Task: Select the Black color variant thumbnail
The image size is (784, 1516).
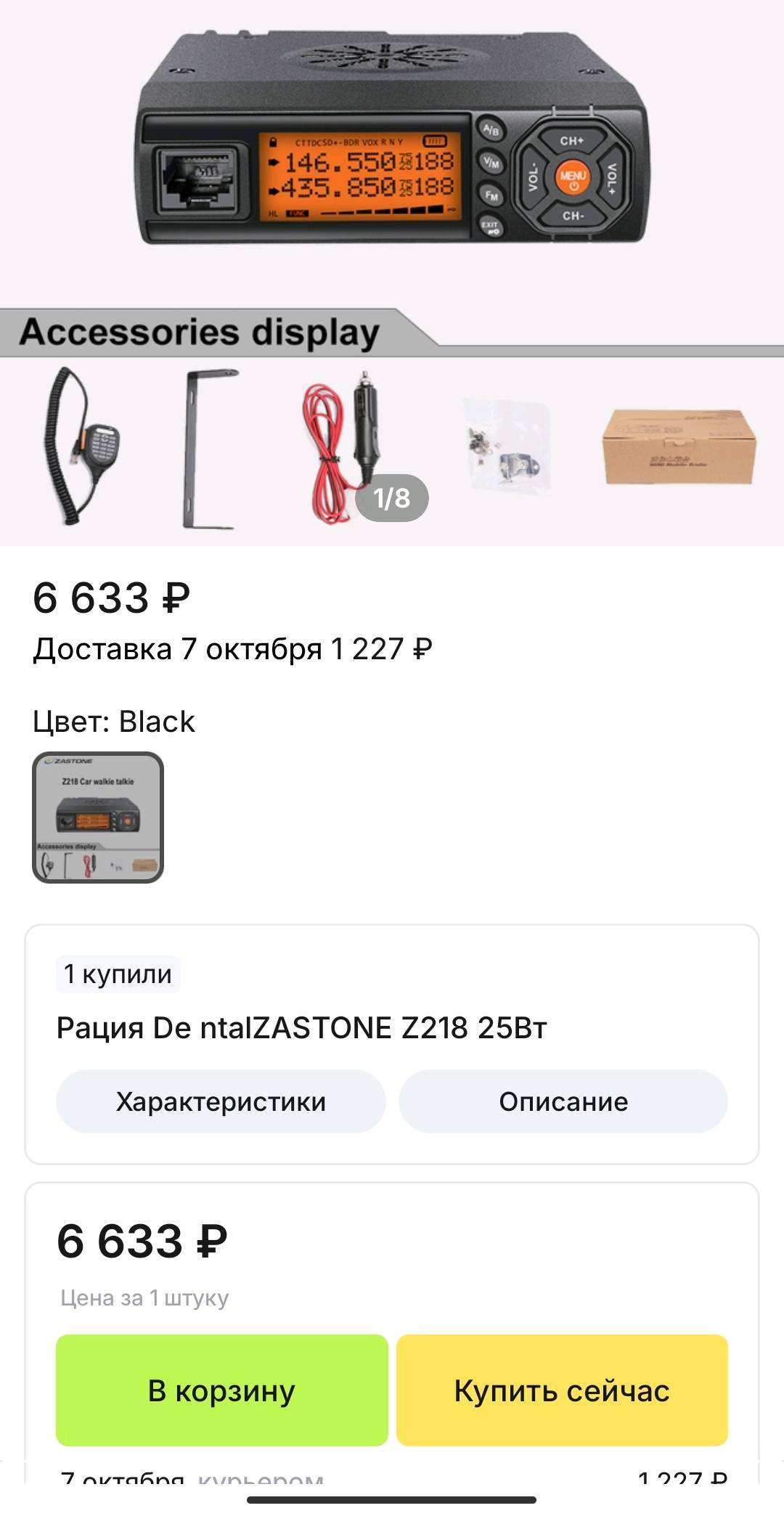Action: [98, 818]
